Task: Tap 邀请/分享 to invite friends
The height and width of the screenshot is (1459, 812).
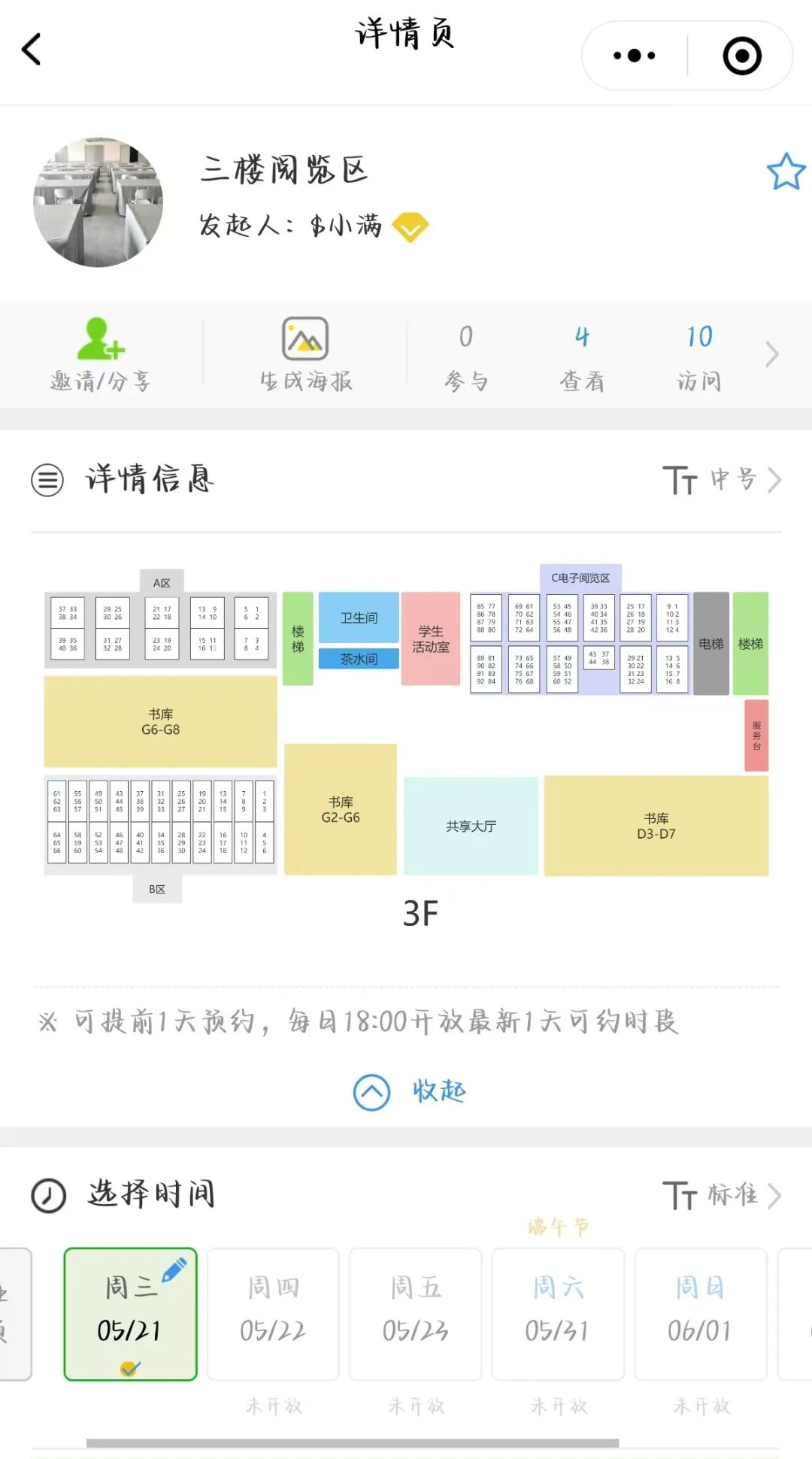Action: [x=101, y=355]
